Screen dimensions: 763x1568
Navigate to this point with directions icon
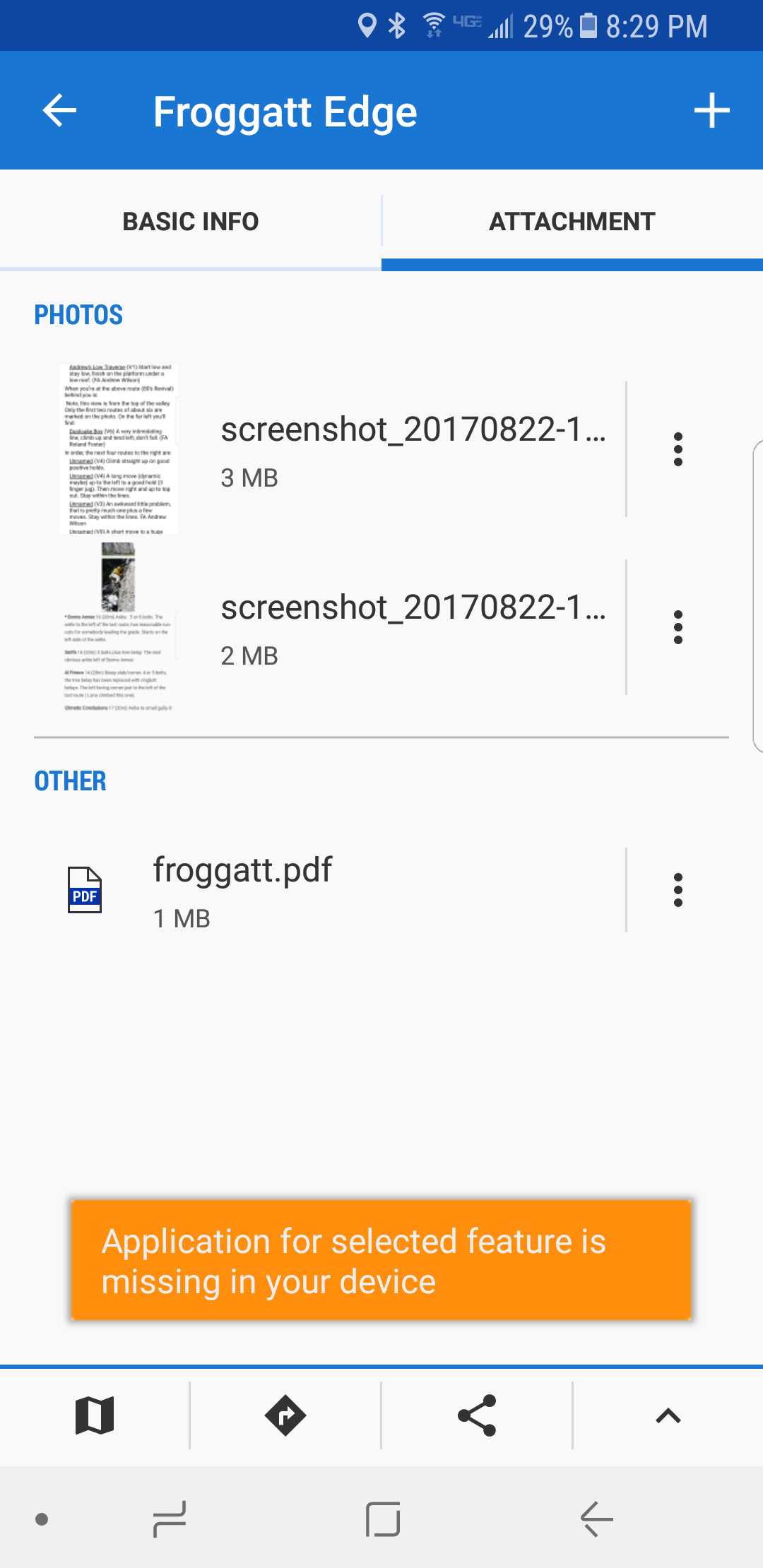285,1415
